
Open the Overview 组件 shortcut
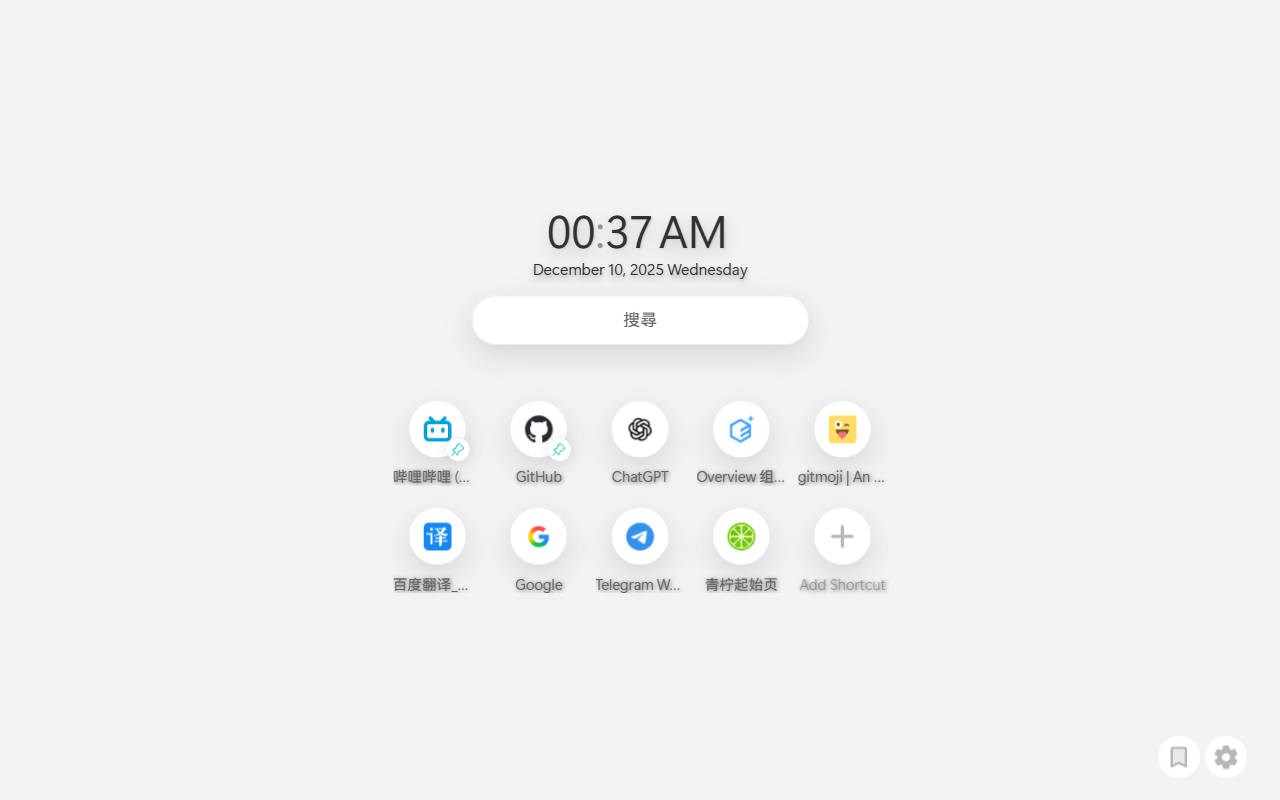click(741, 429)
